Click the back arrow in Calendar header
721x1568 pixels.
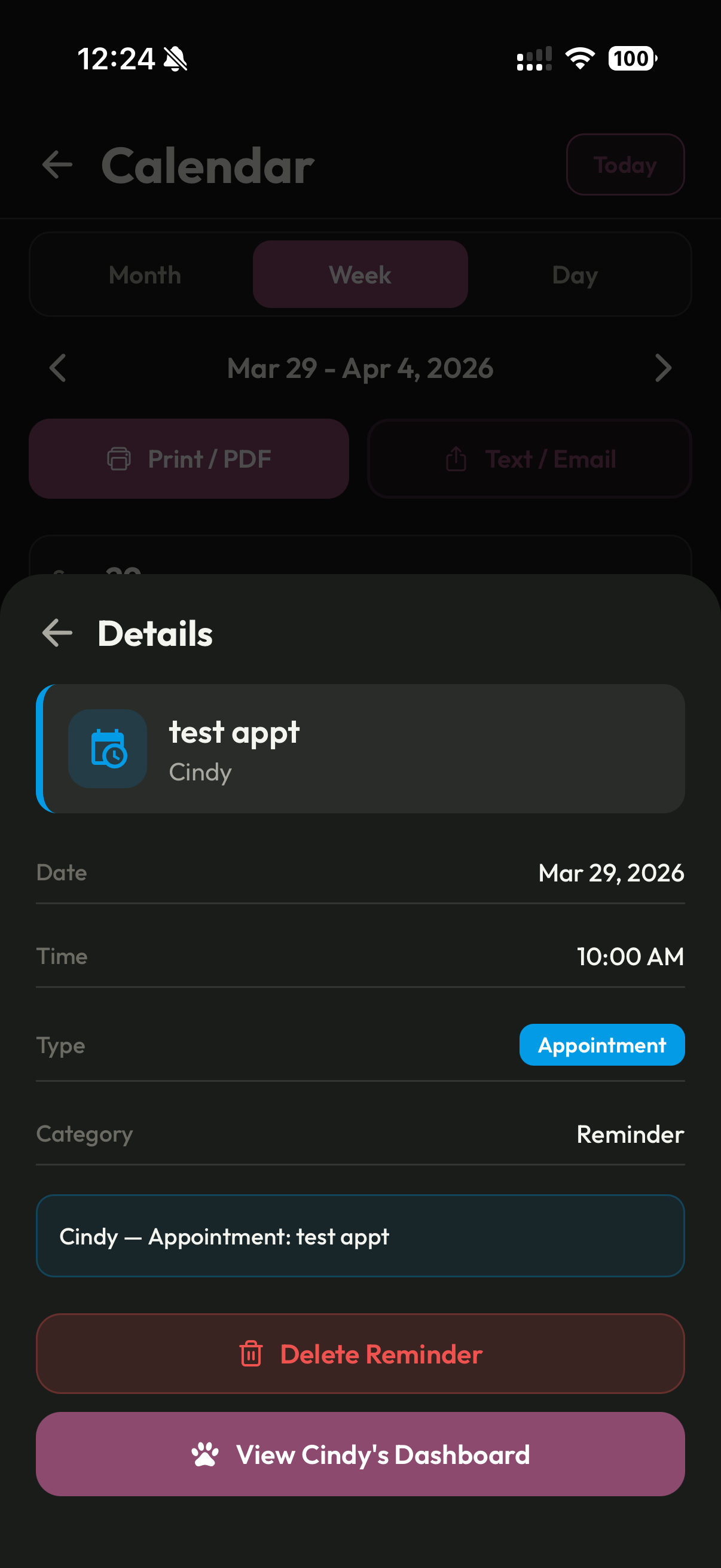57,165
